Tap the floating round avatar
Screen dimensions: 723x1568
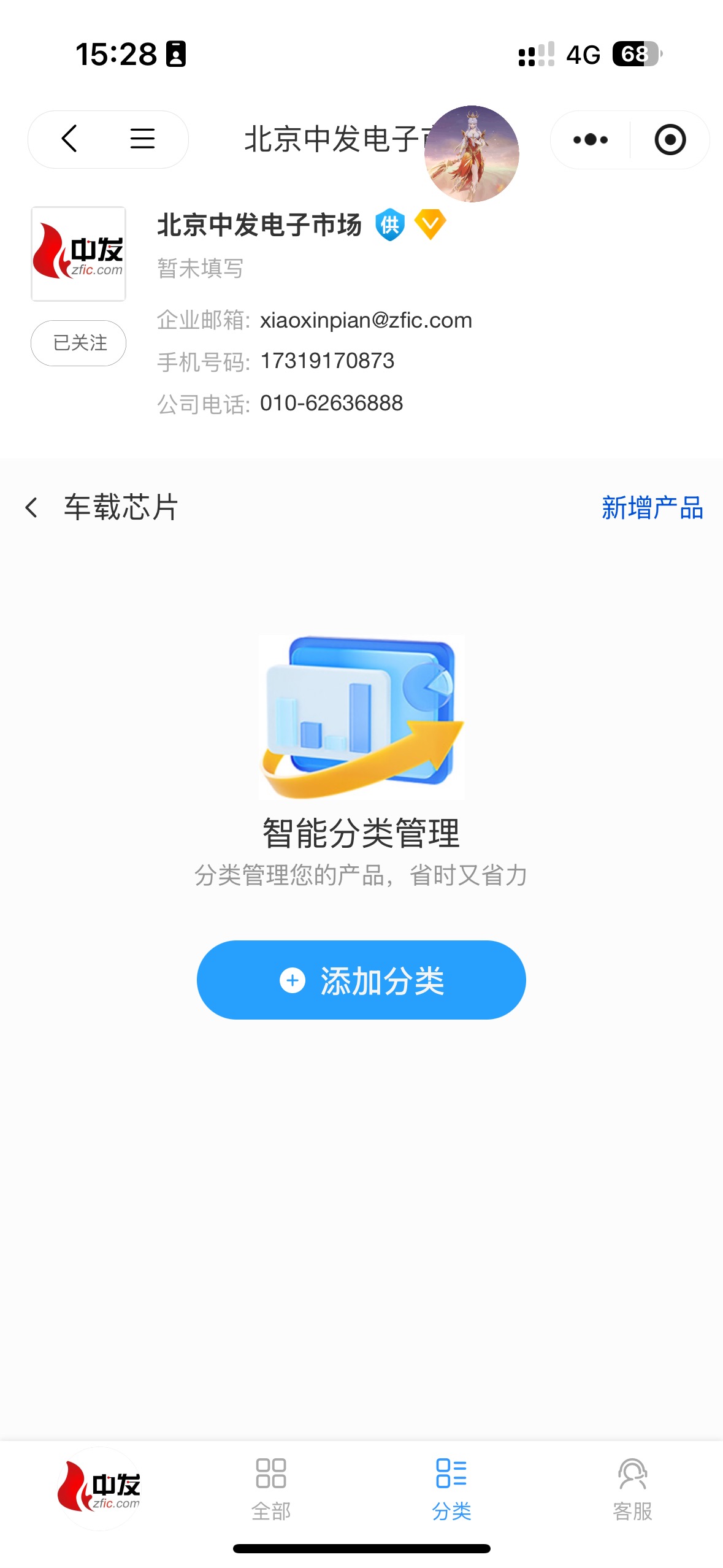pyautogui.click(x=472, y=153)
